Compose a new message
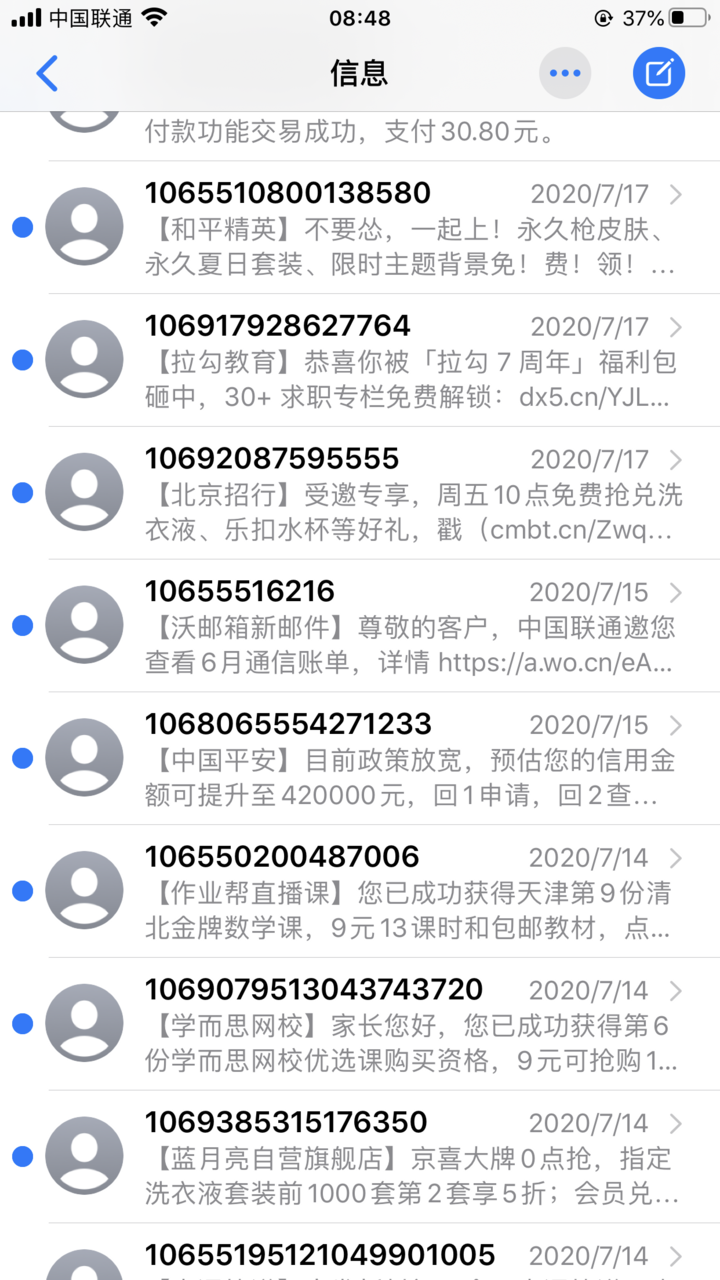This screenshot has width=720, height=1280. 659,73
